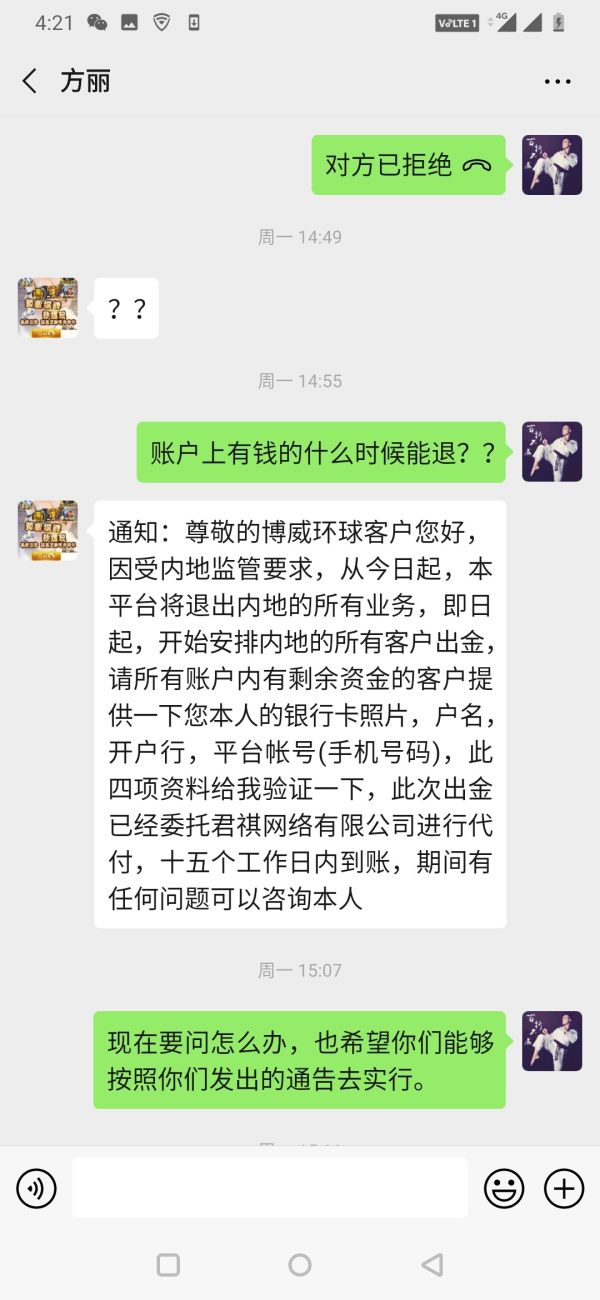Tap 方丽's avatar beside the 通知 message
Viewport: 600px width, 1300px height.
click(x=48, y=531)
